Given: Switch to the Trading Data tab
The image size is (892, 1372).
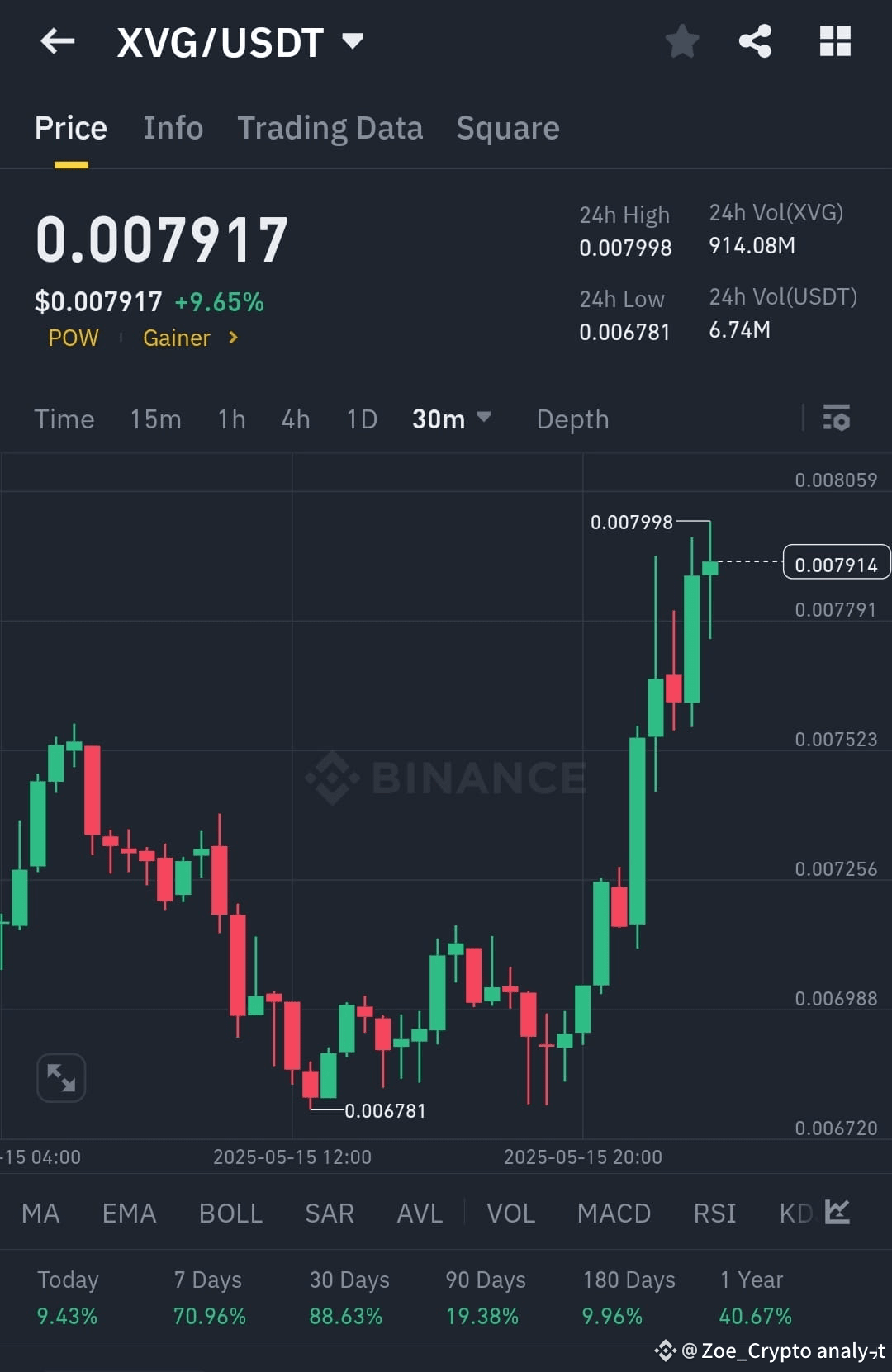Looking at the screenshot, I should pyautogui.click(x=330, y=128).
